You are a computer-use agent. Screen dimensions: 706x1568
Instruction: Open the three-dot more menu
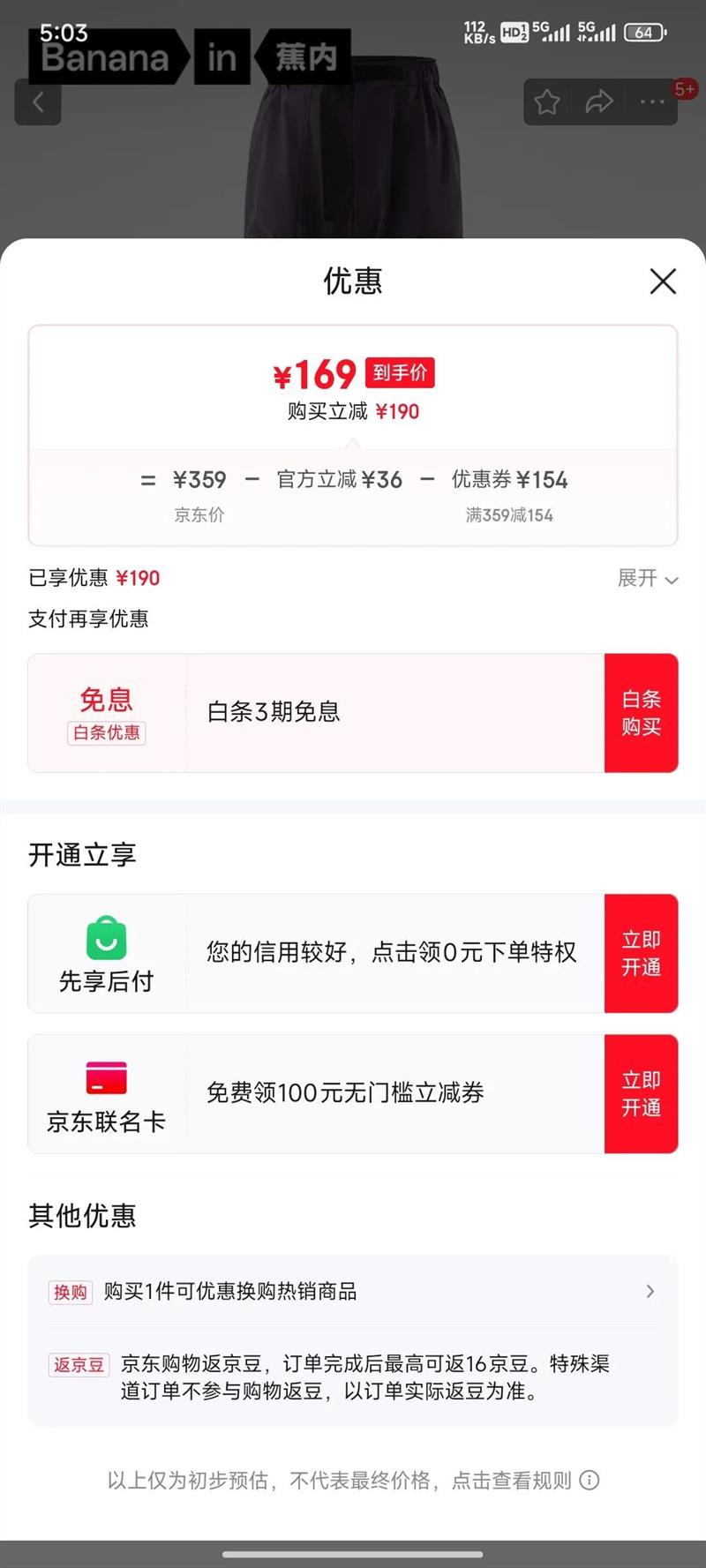pyautogui.click(x=652, y=102)
